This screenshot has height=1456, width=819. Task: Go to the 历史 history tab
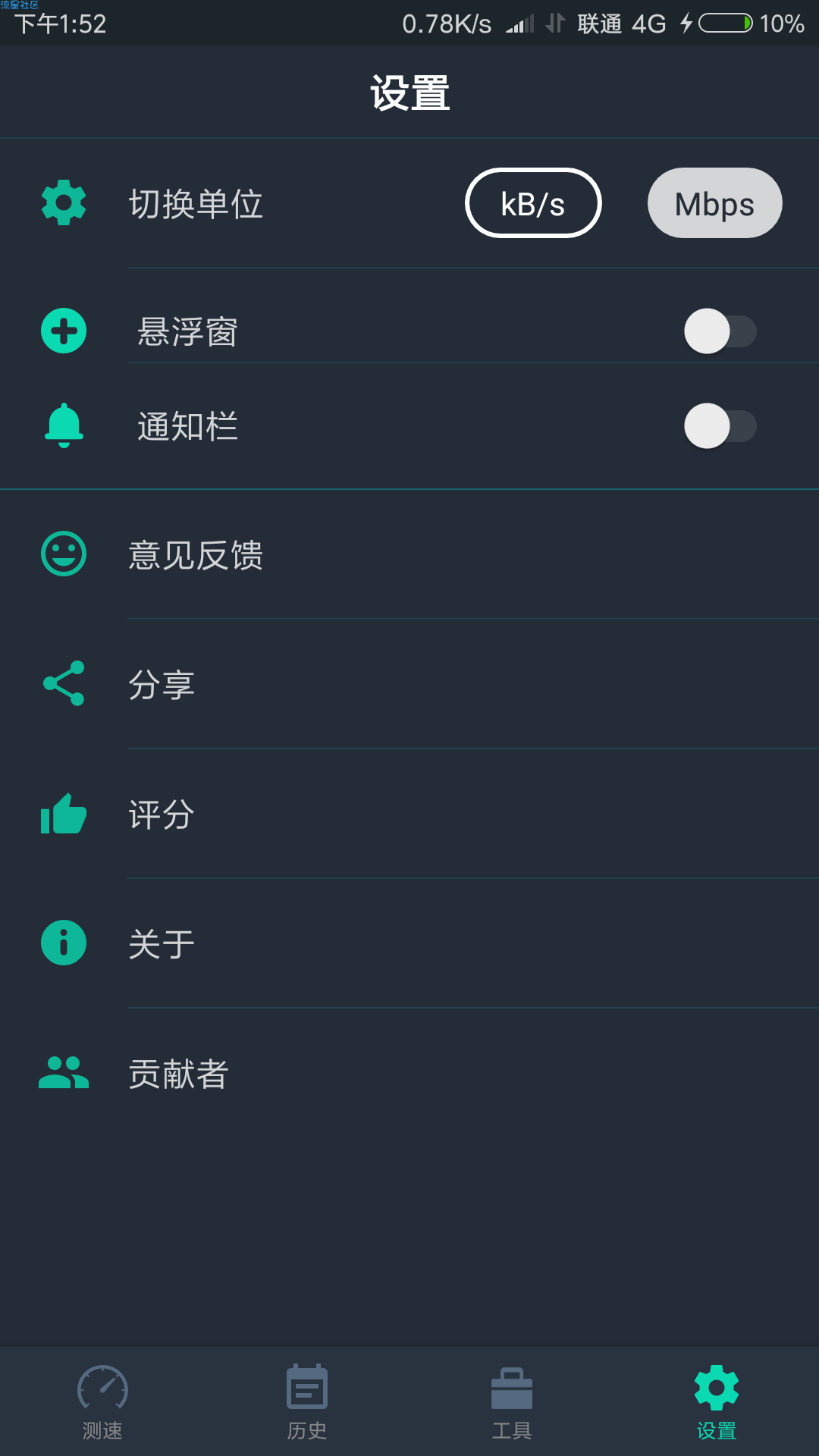(307, 1402)
